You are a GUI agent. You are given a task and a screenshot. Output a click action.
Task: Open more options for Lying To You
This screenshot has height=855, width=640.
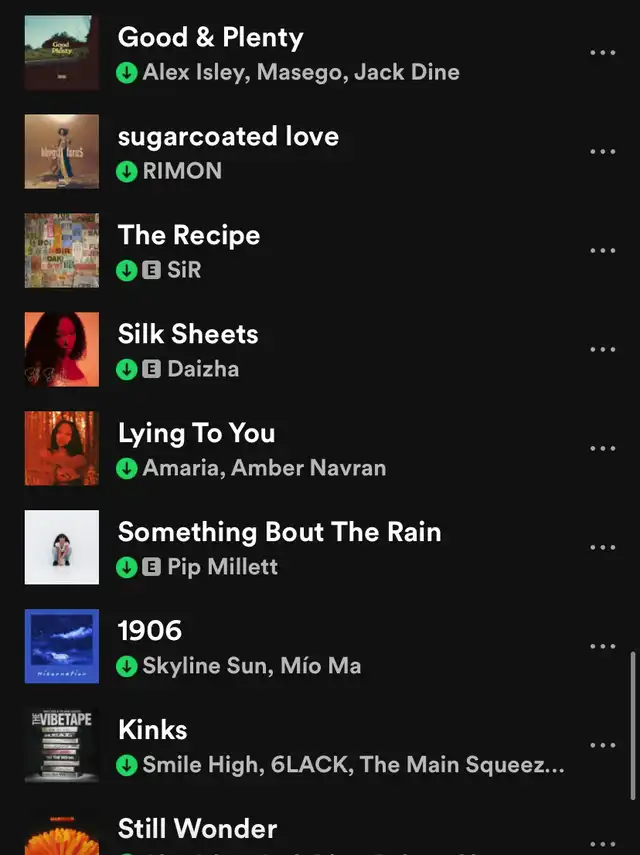pyautogui.click(x=603, y=449)
